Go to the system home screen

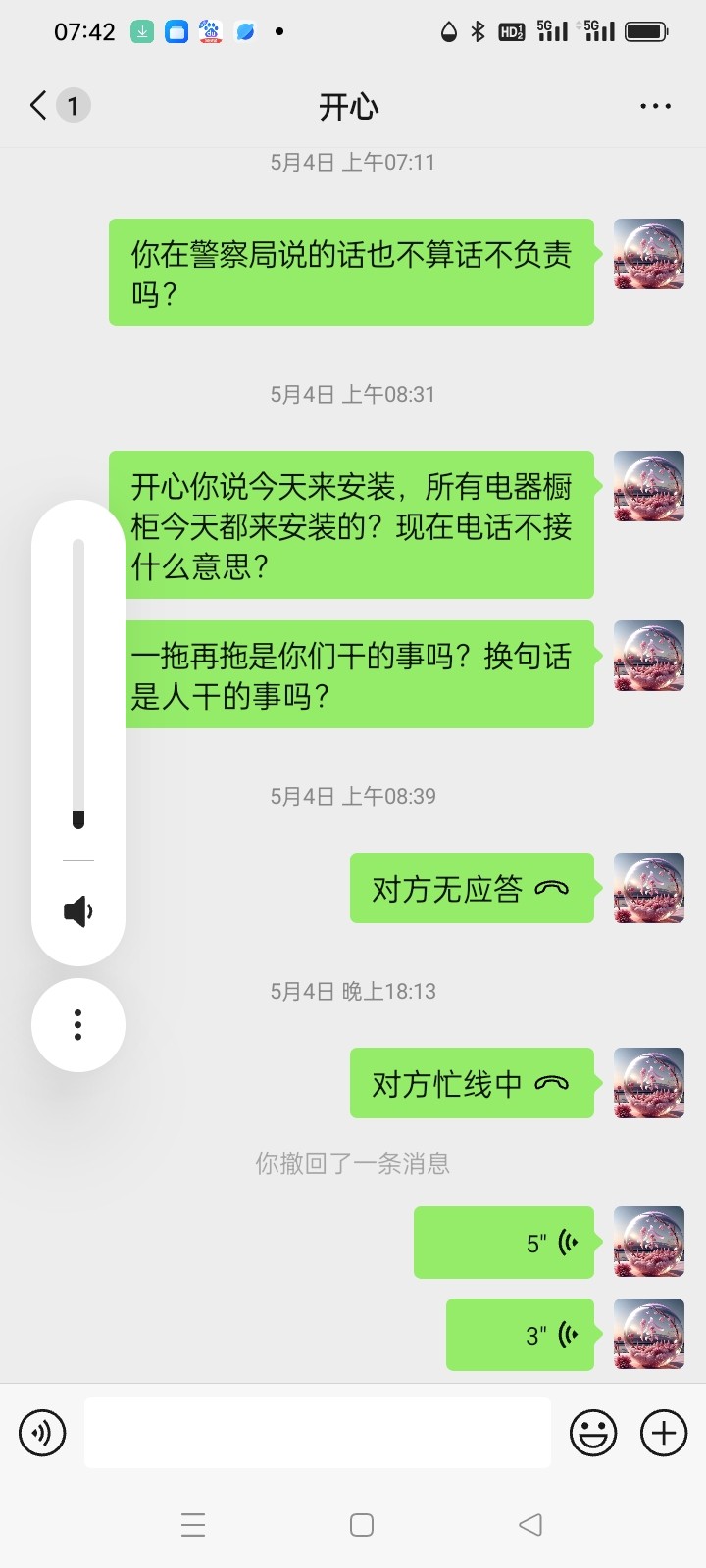tap(362, 1525)
